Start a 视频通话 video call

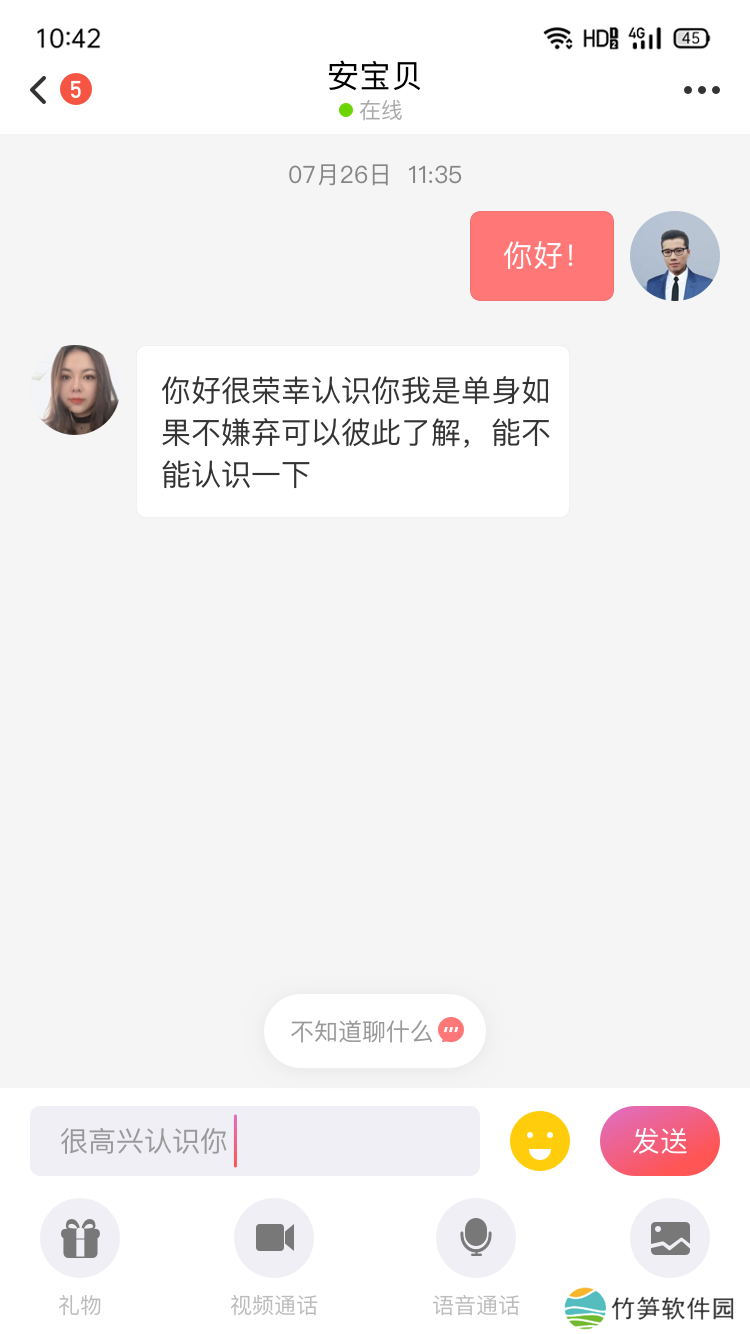(x=274, y=1238)
